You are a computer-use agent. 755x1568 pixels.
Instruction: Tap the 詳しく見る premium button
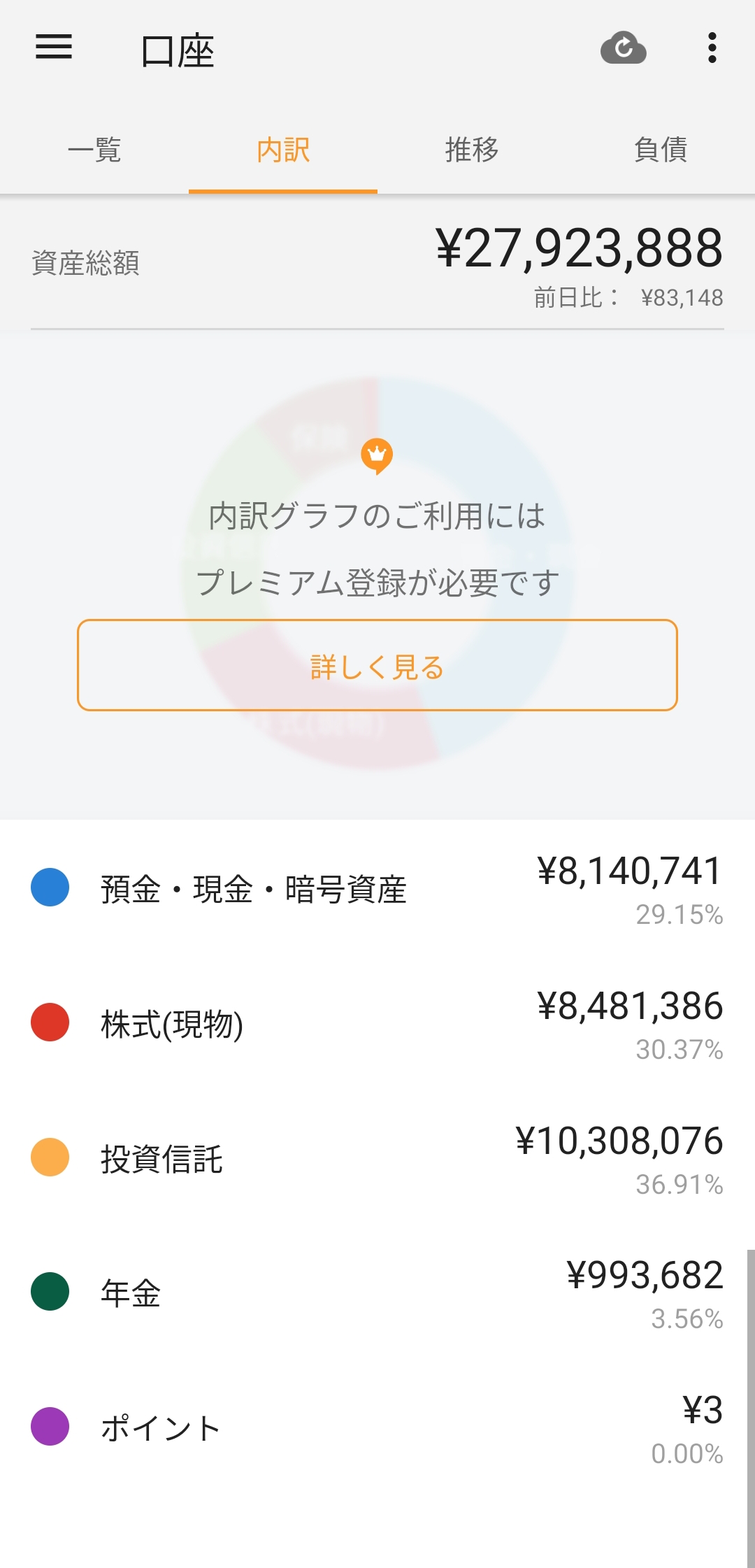pos(377,665)
